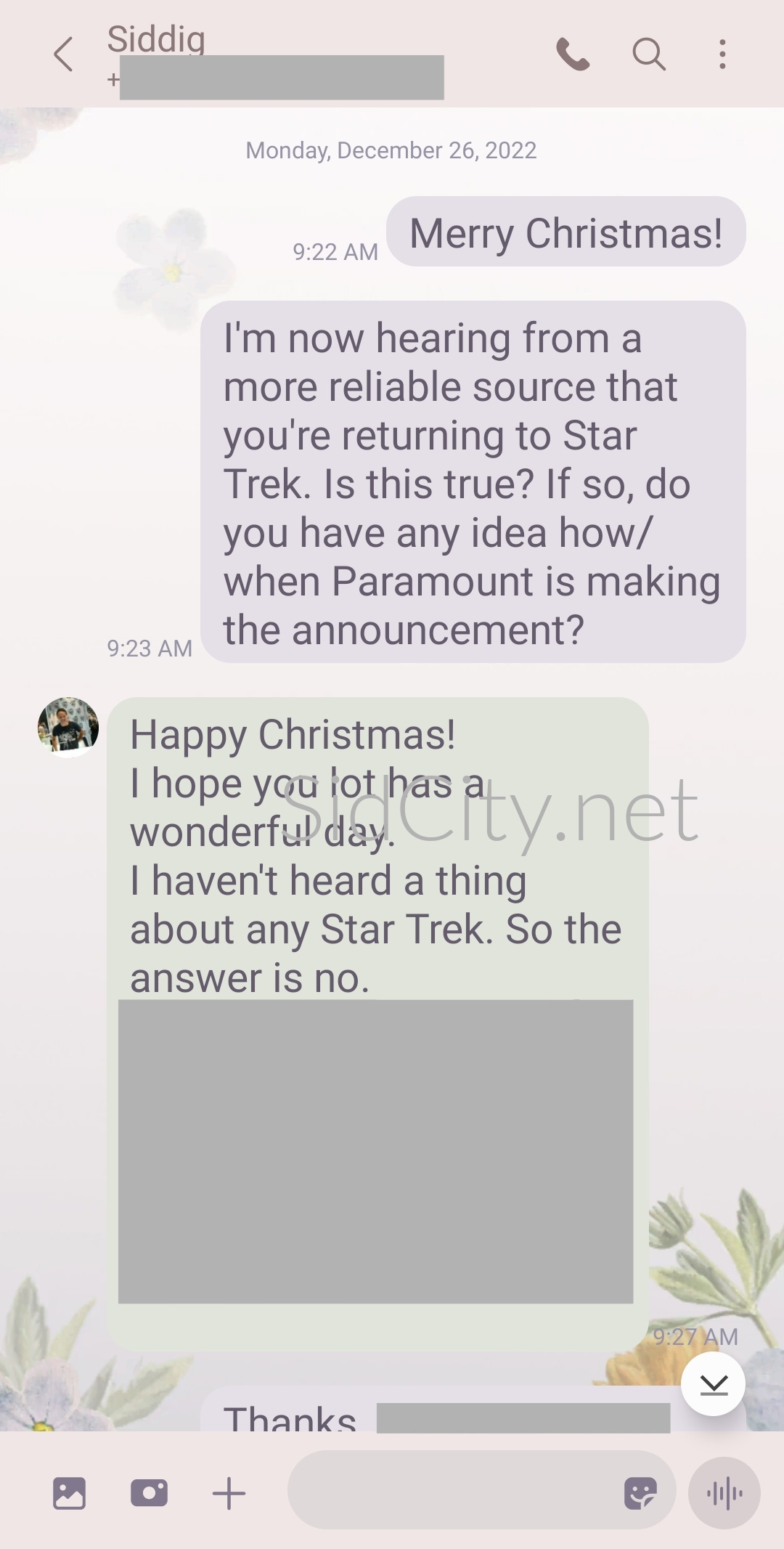Attach a photo from gallery
The image size is (784, 1549).
tap(69, 1493)
